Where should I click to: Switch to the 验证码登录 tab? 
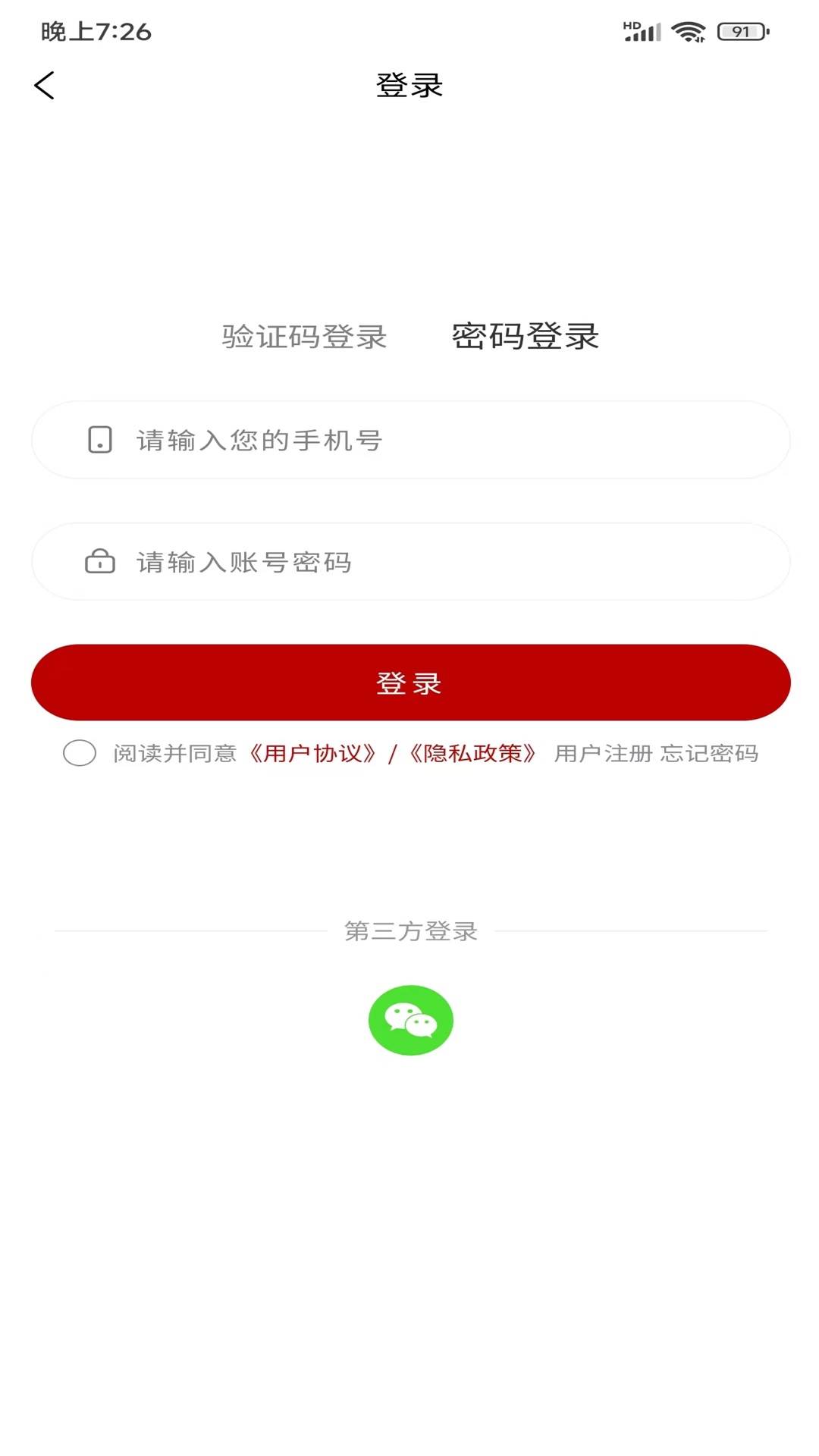point(304,337)
